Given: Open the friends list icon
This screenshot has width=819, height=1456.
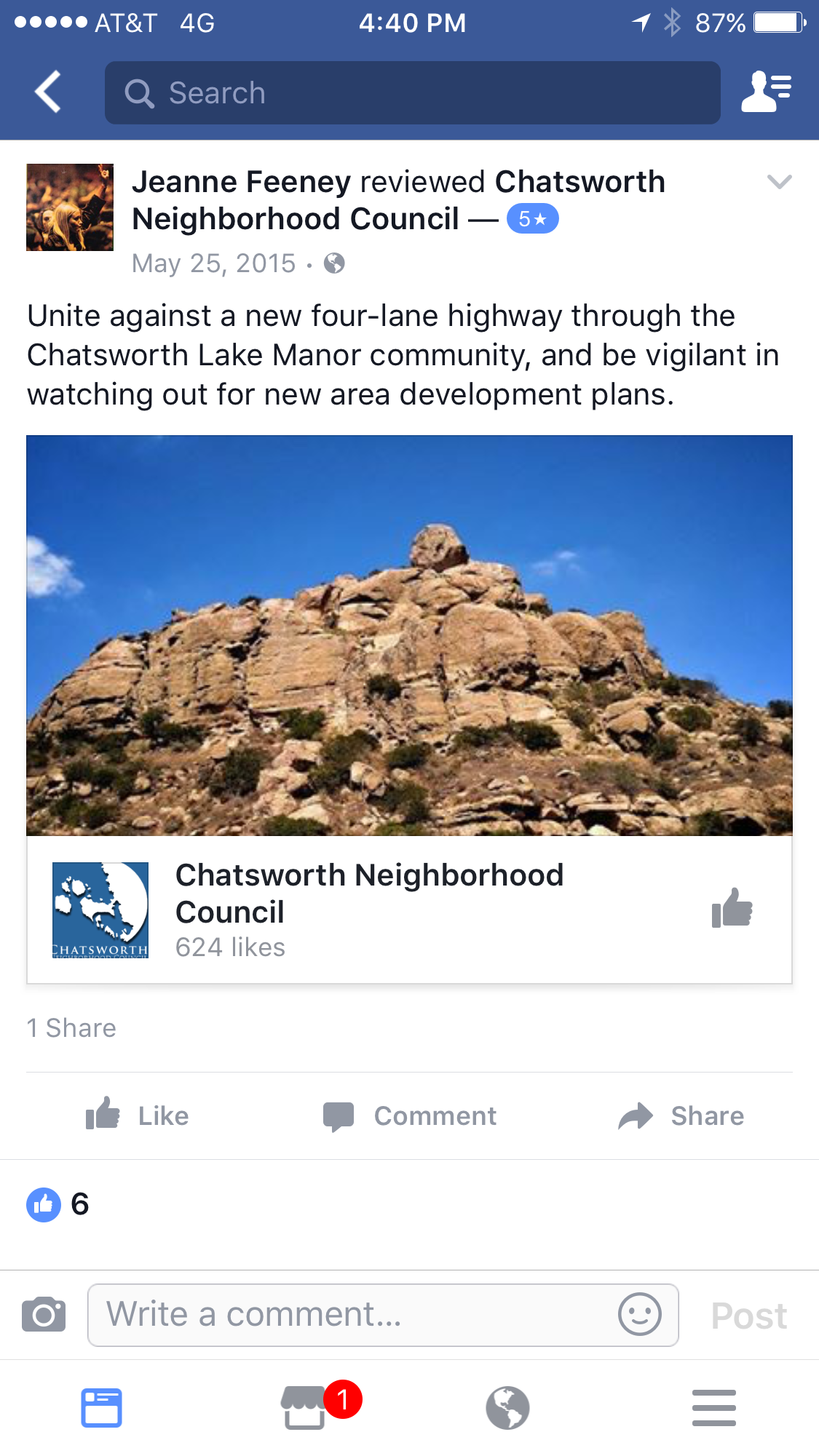Looking at the screenshot, I should [x=766, y=92].
